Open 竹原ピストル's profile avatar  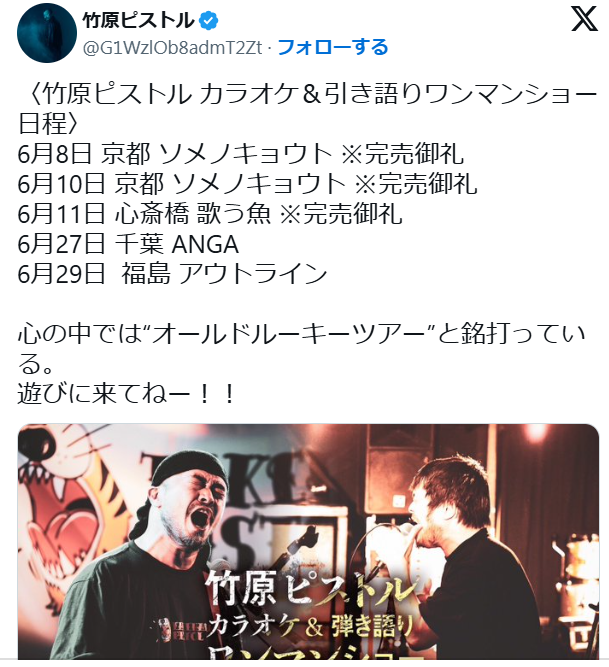[46, 33]
